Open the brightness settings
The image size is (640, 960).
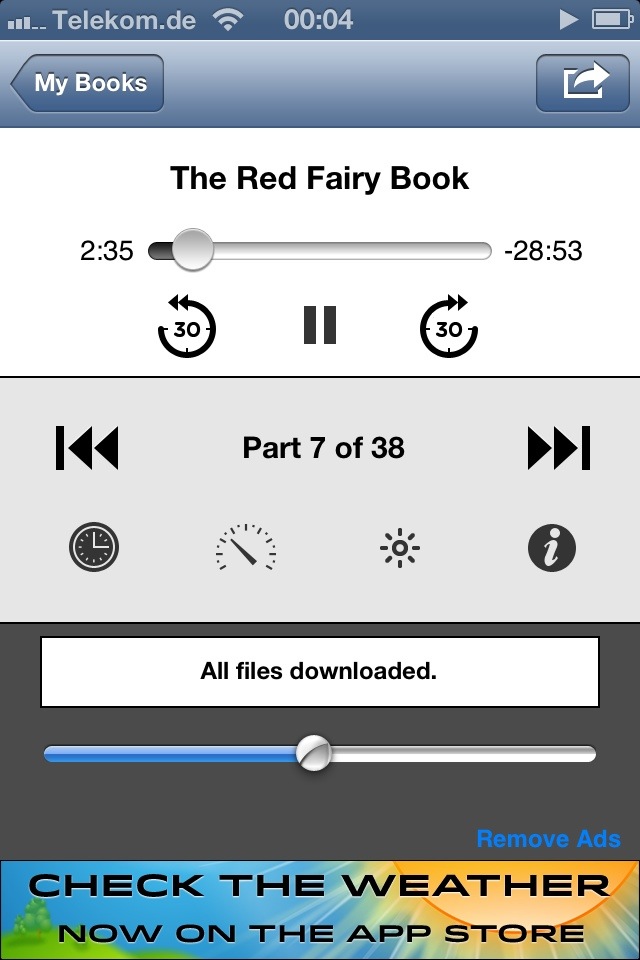point(400,548)
